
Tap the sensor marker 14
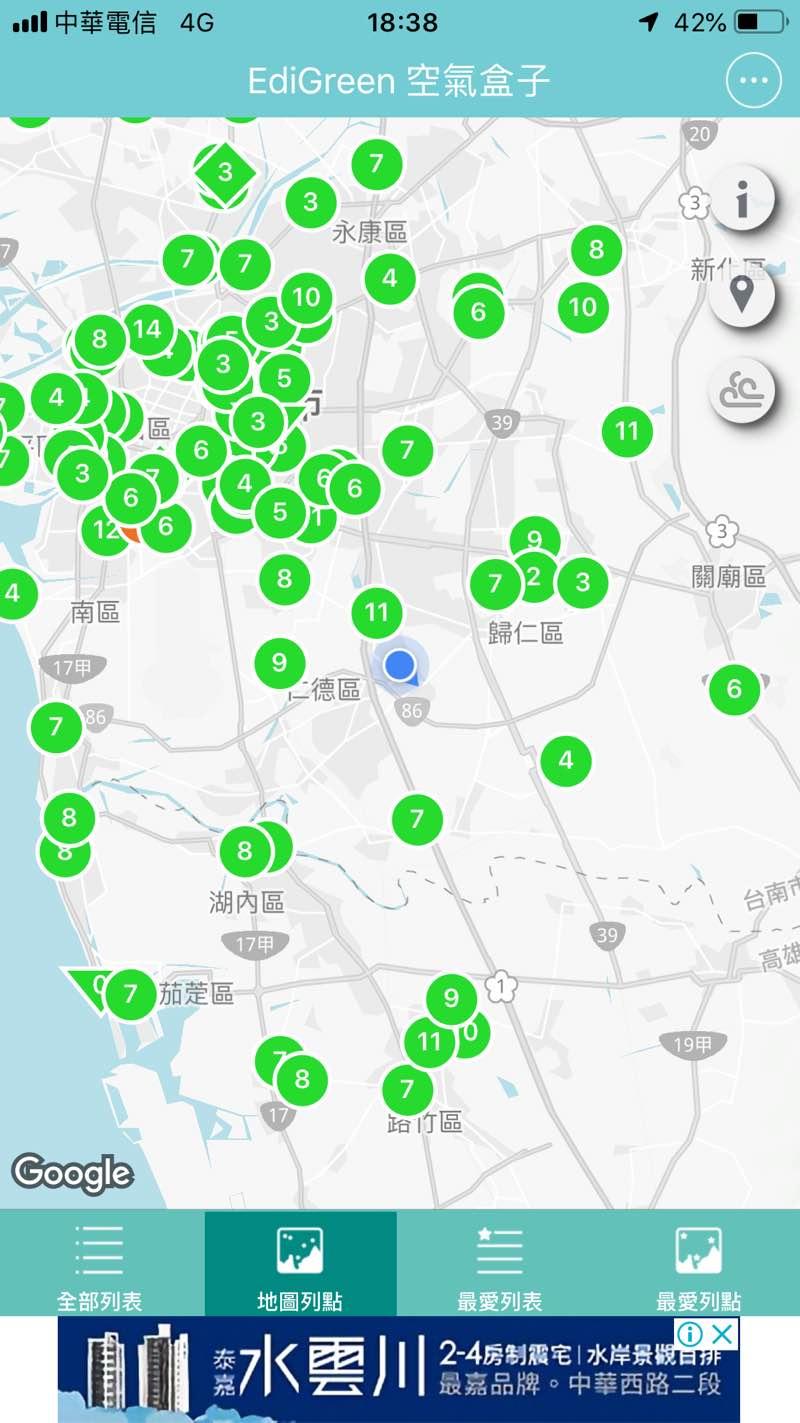click(x=147, y=329)
